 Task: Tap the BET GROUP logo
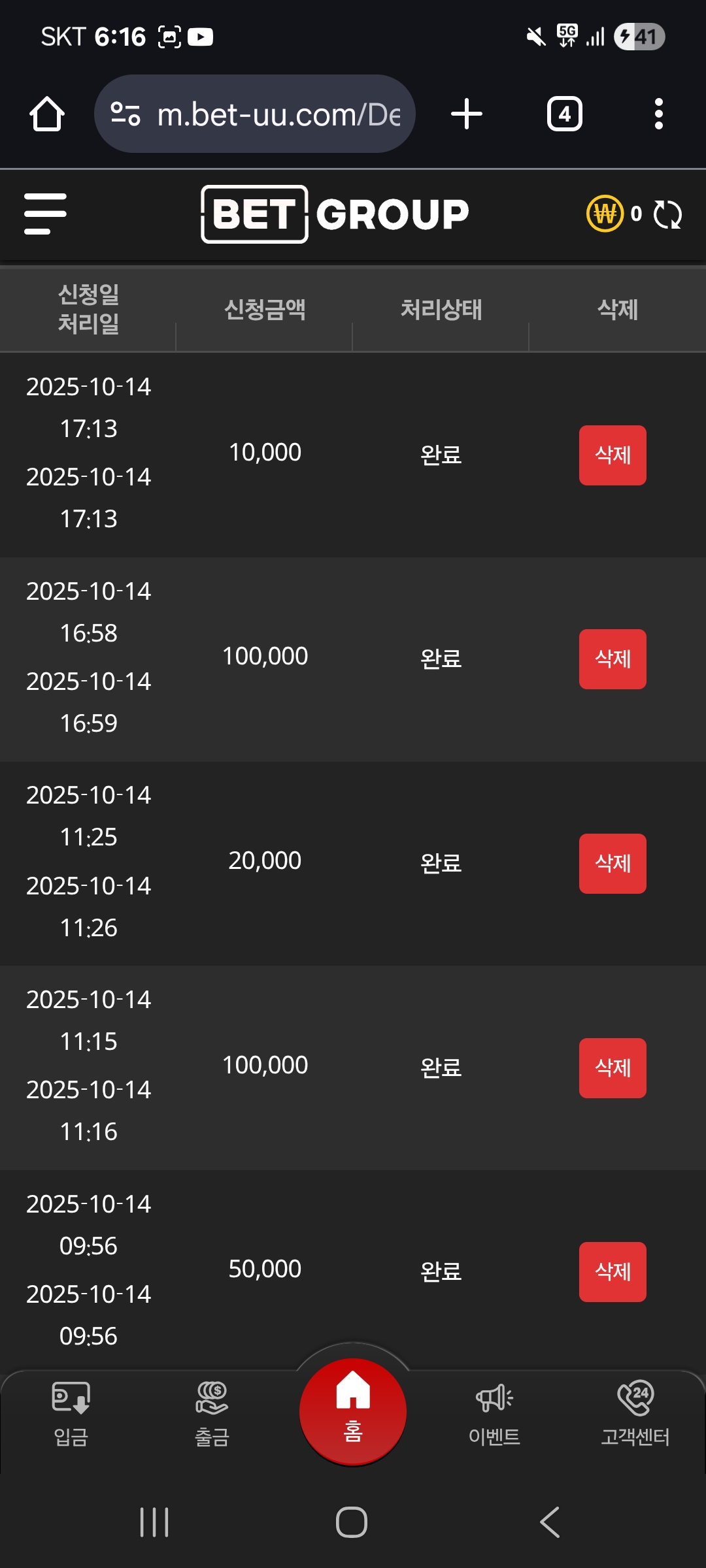(x=335, y=214)
